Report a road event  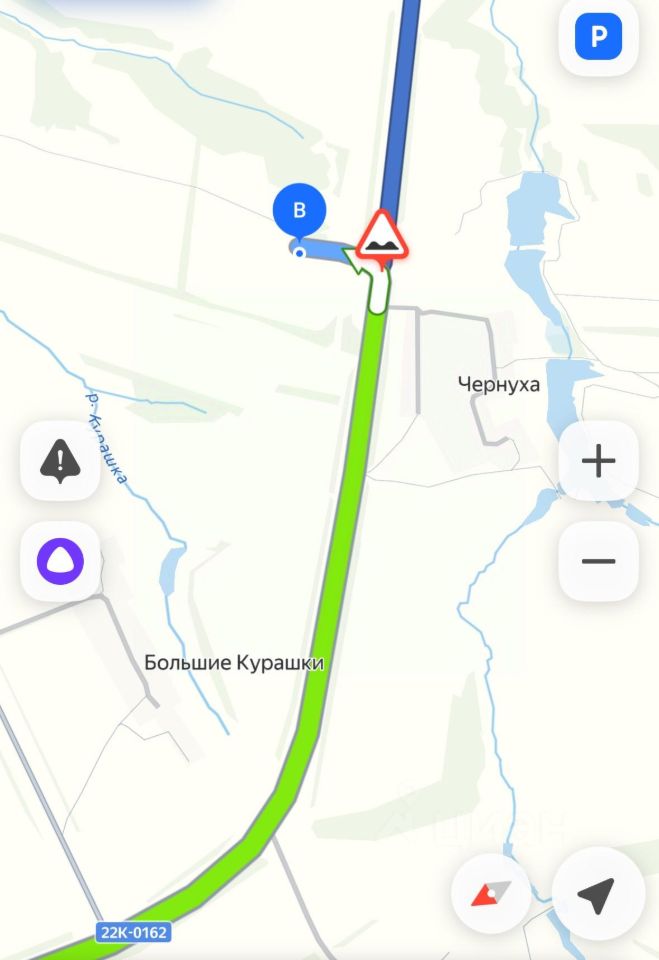[60, 461]
